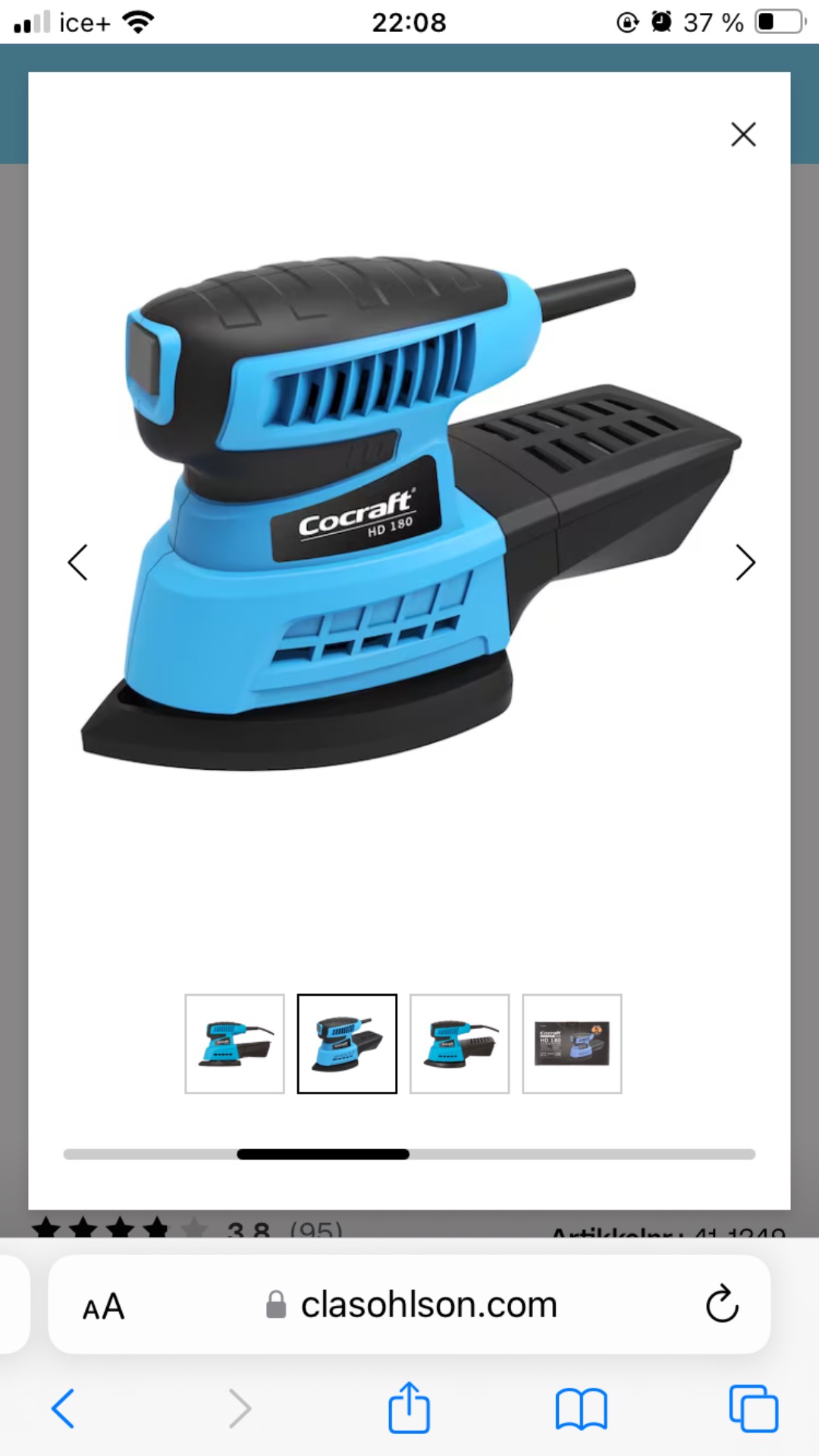Open the tabs overview
Image resolution: width=819 pixels, height=1456 pixels.
(753, 1409)
